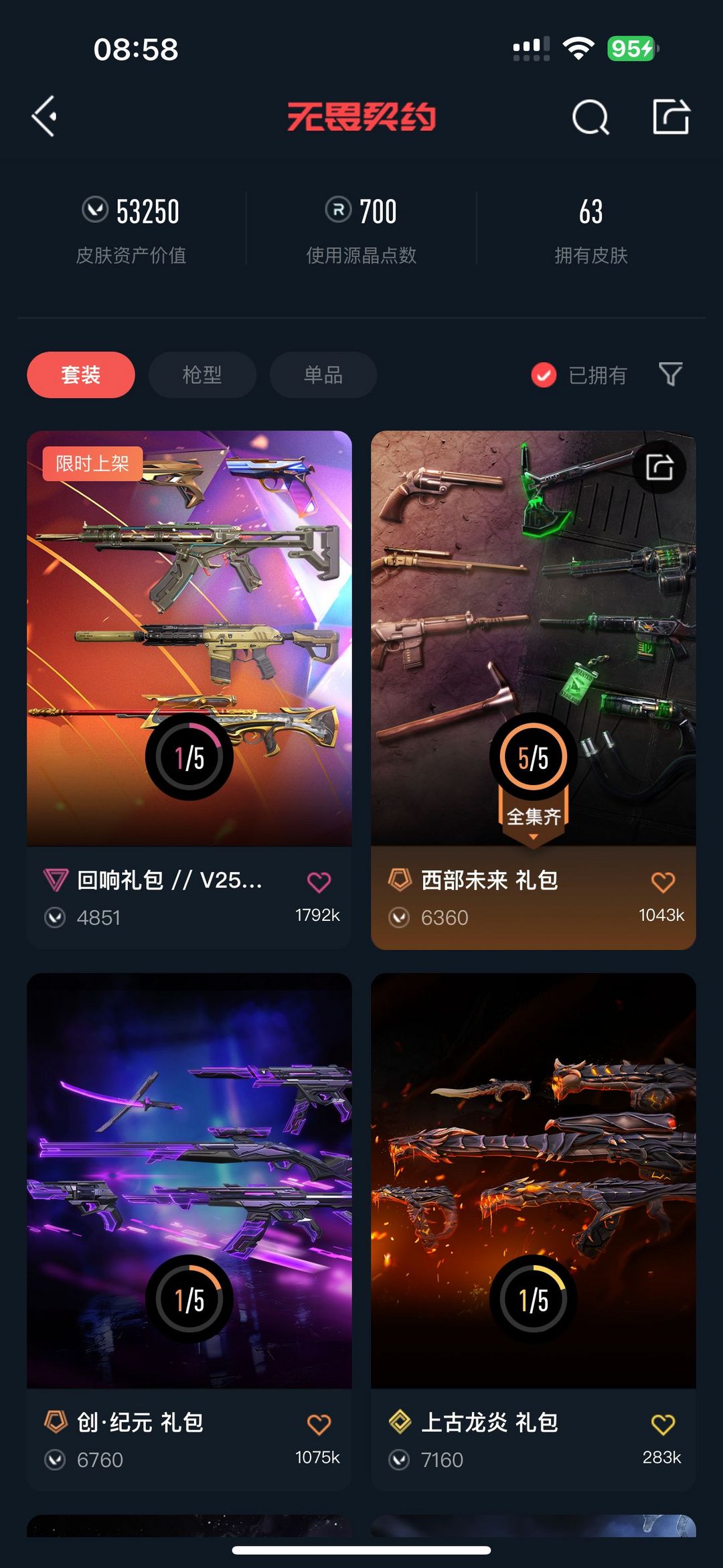Select the 套装 tab
The width and height of the screenshot is (723, 1568).
tap(81, 374)
